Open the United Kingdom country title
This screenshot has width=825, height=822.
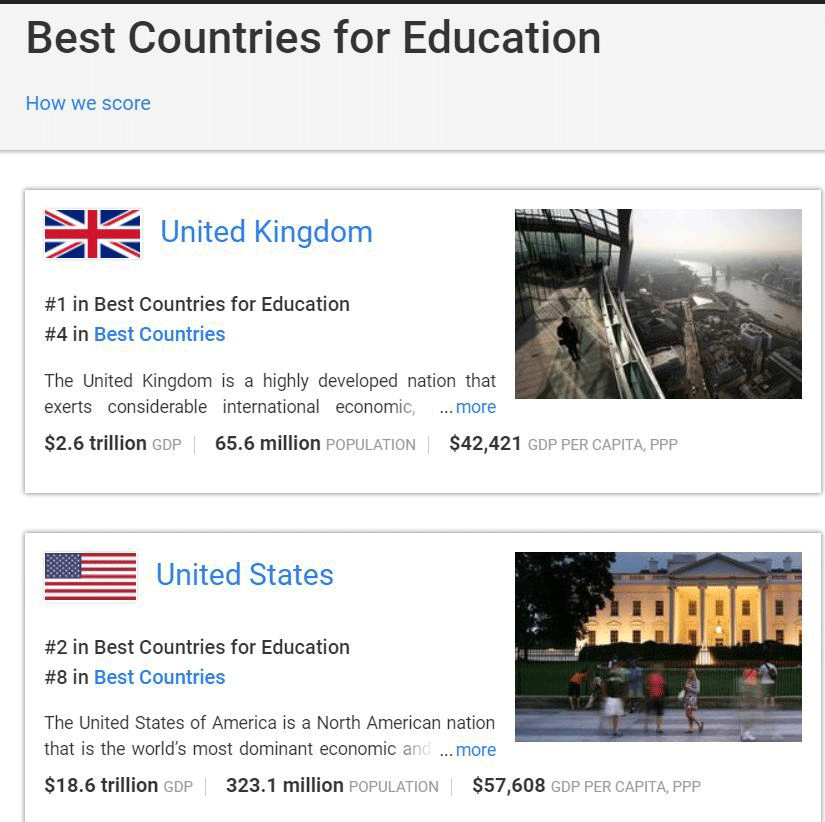[x=266, y=232]
